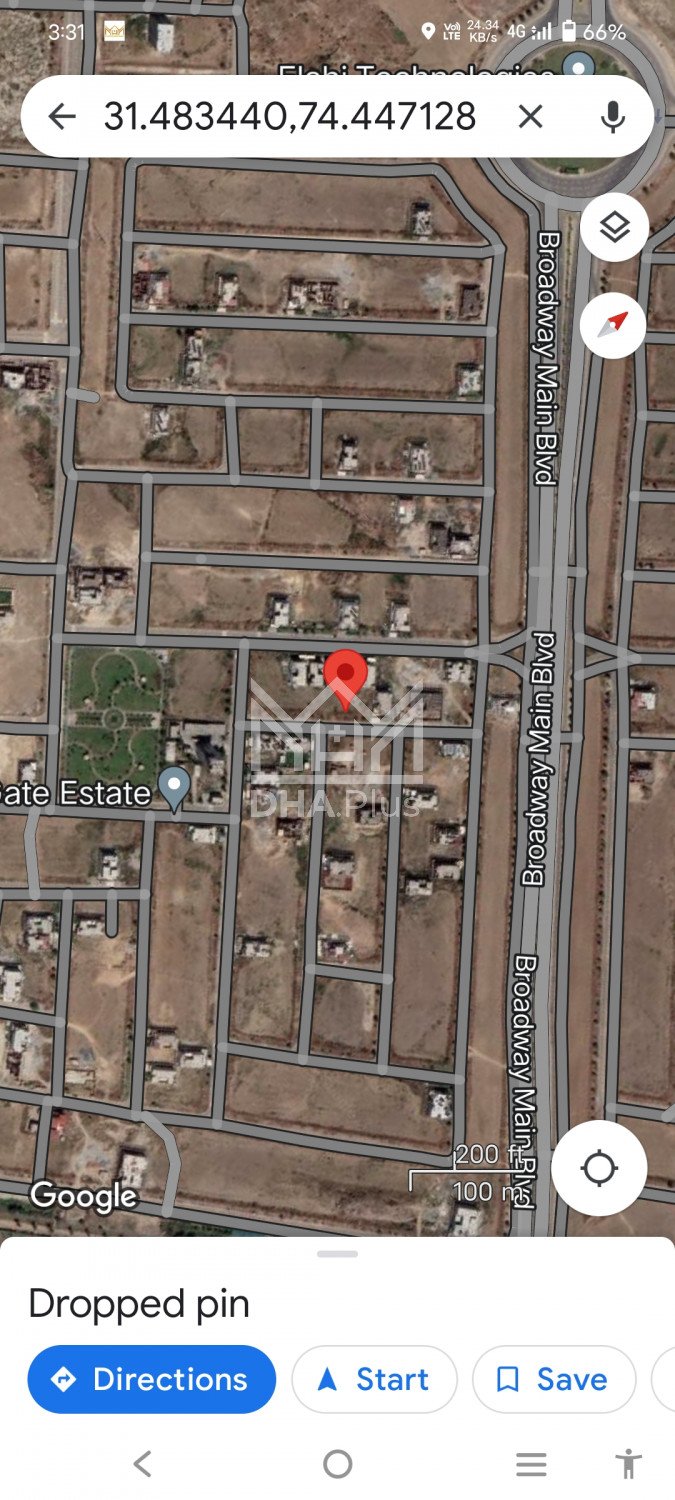The image size is (675, 1500).
Task: Center the map on my location
Action: tap(599, 1168)
